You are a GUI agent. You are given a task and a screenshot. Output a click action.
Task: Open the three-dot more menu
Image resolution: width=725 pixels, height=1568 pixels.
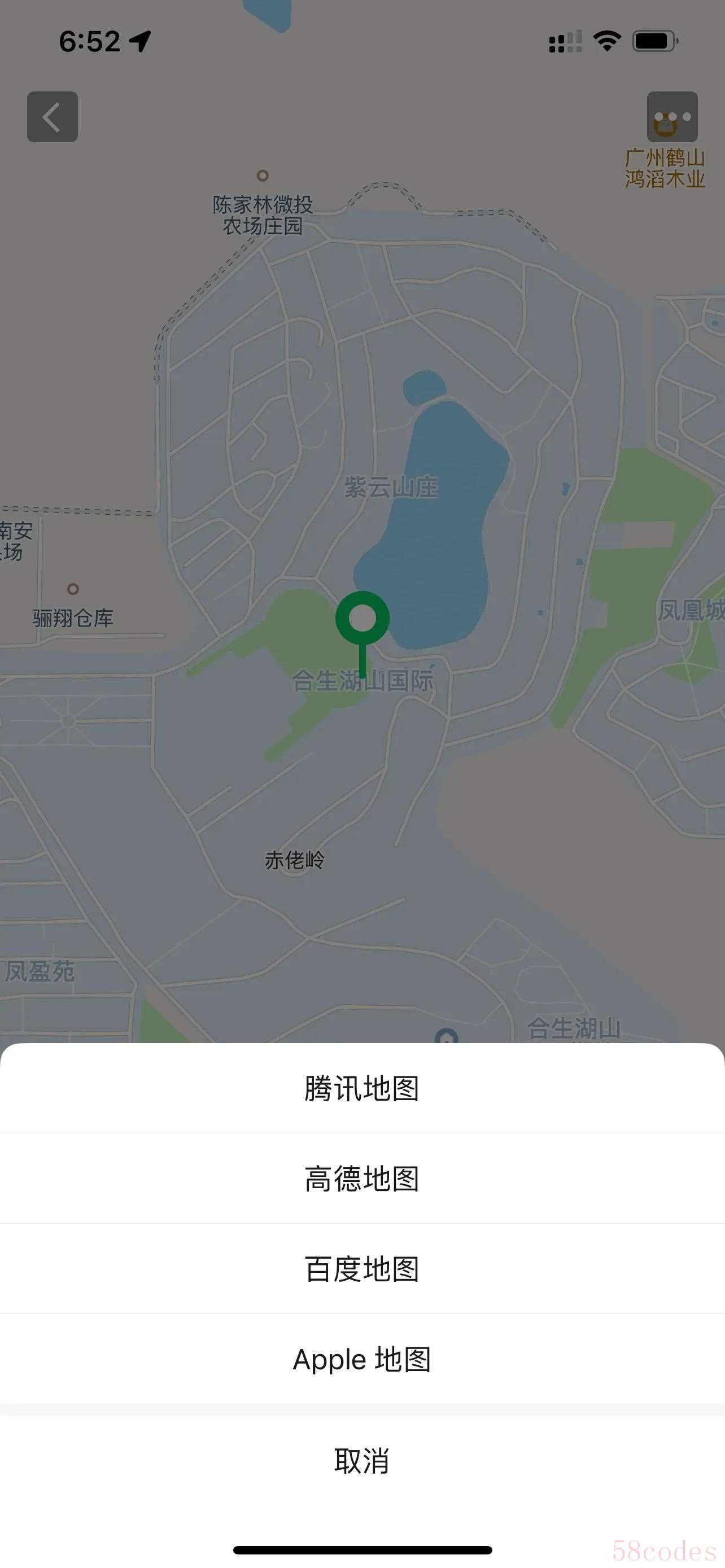point(672,117)
